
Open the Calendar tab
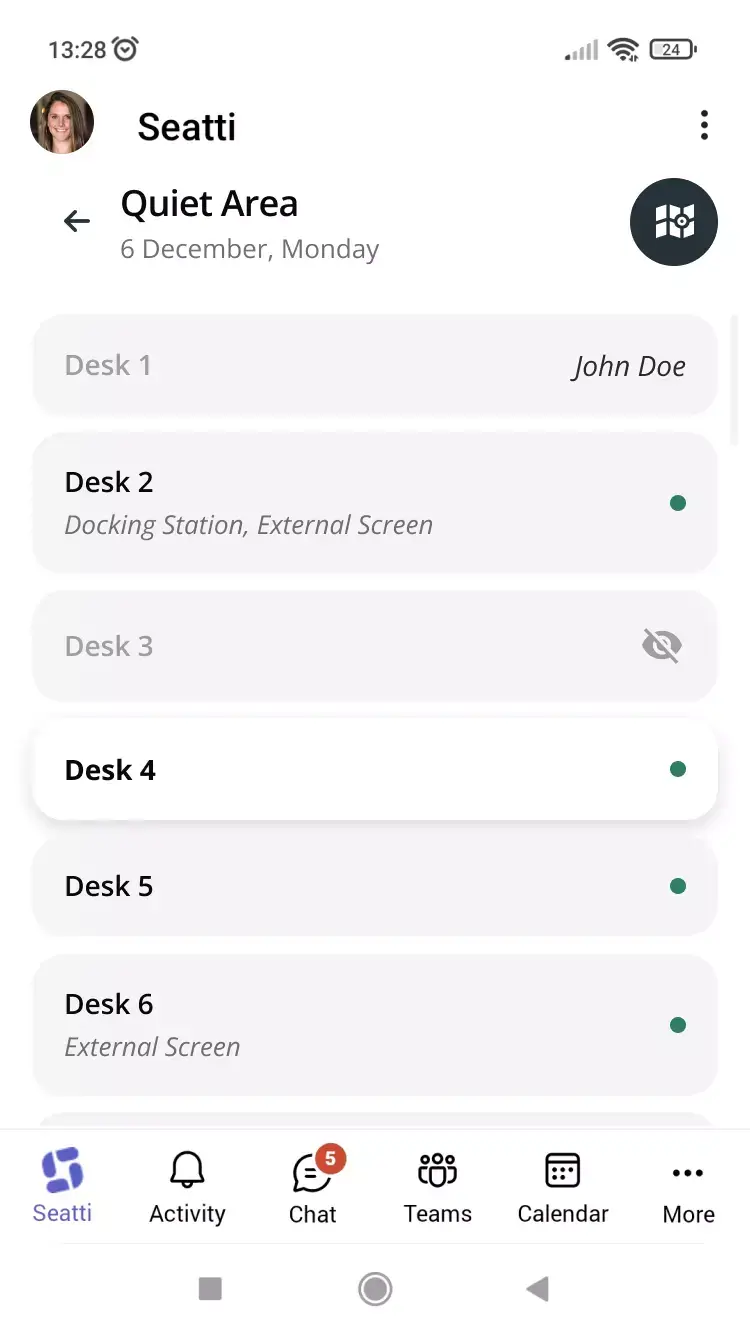coord(562,1187)
